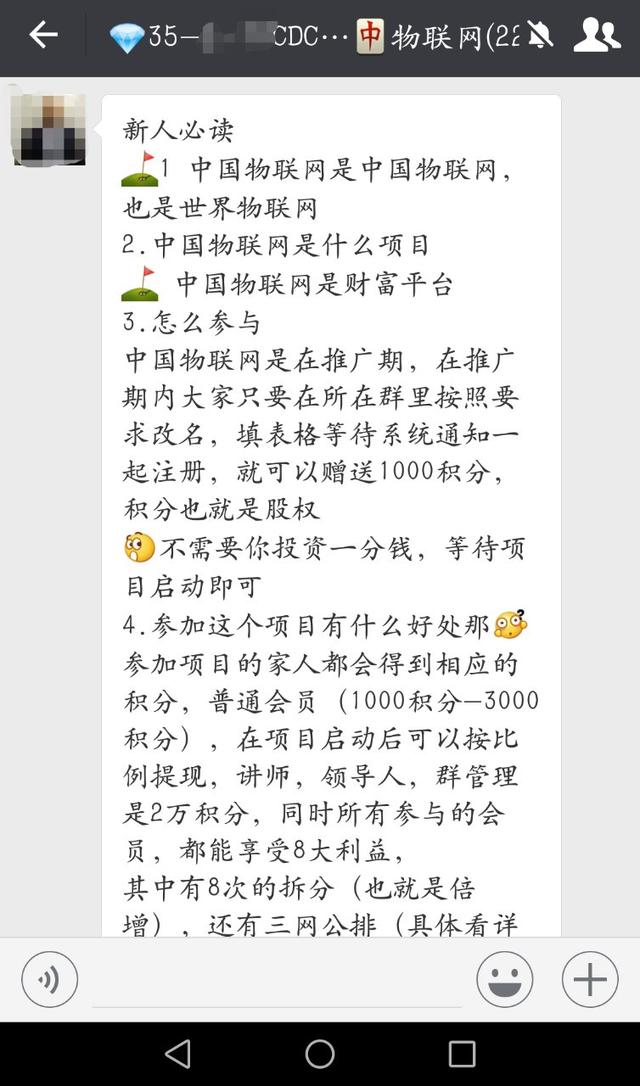Viewport: 640px width, 1086px height.
Task: Go back from the group chat
Action: pyautogui.click(x=42, y=36)
